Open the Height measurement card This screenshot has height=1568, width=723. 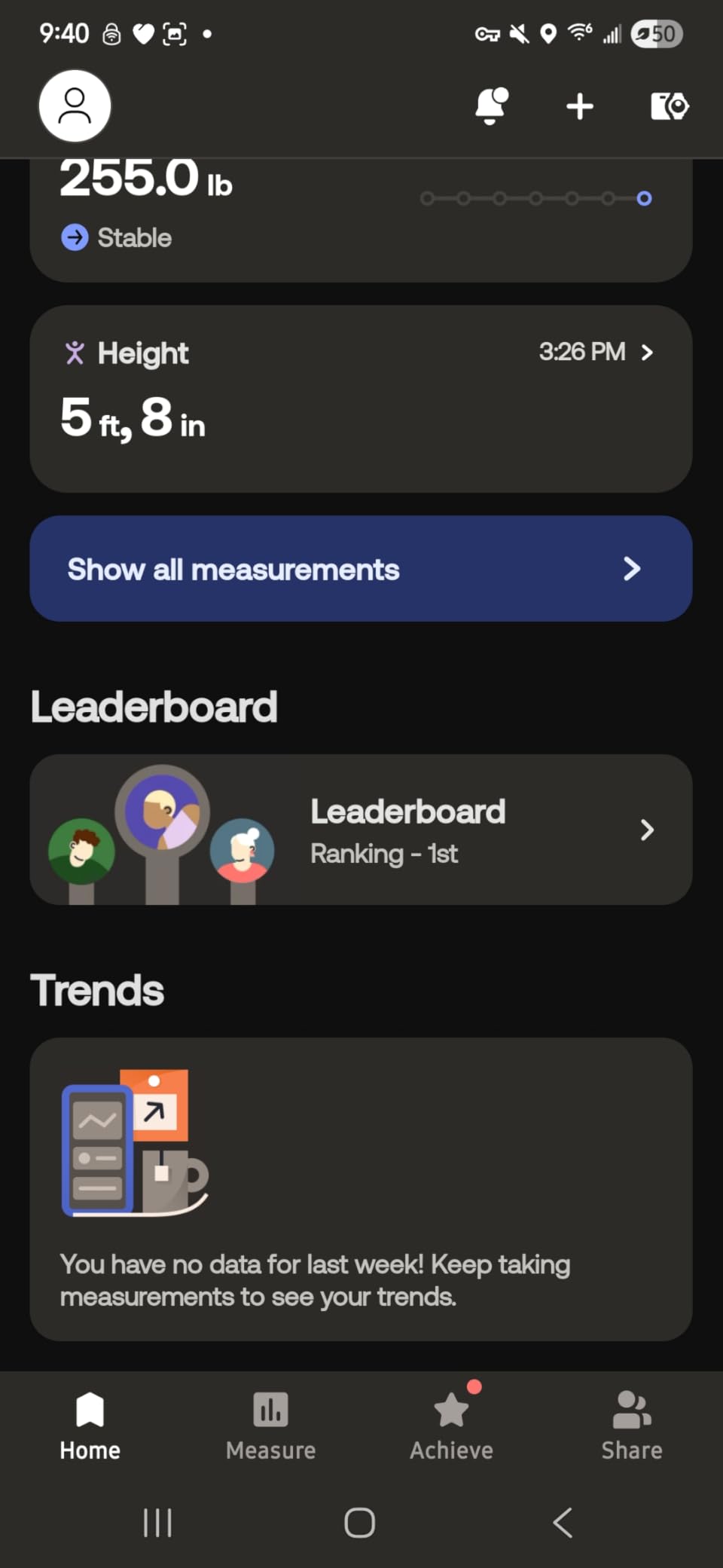coord(361,399)
